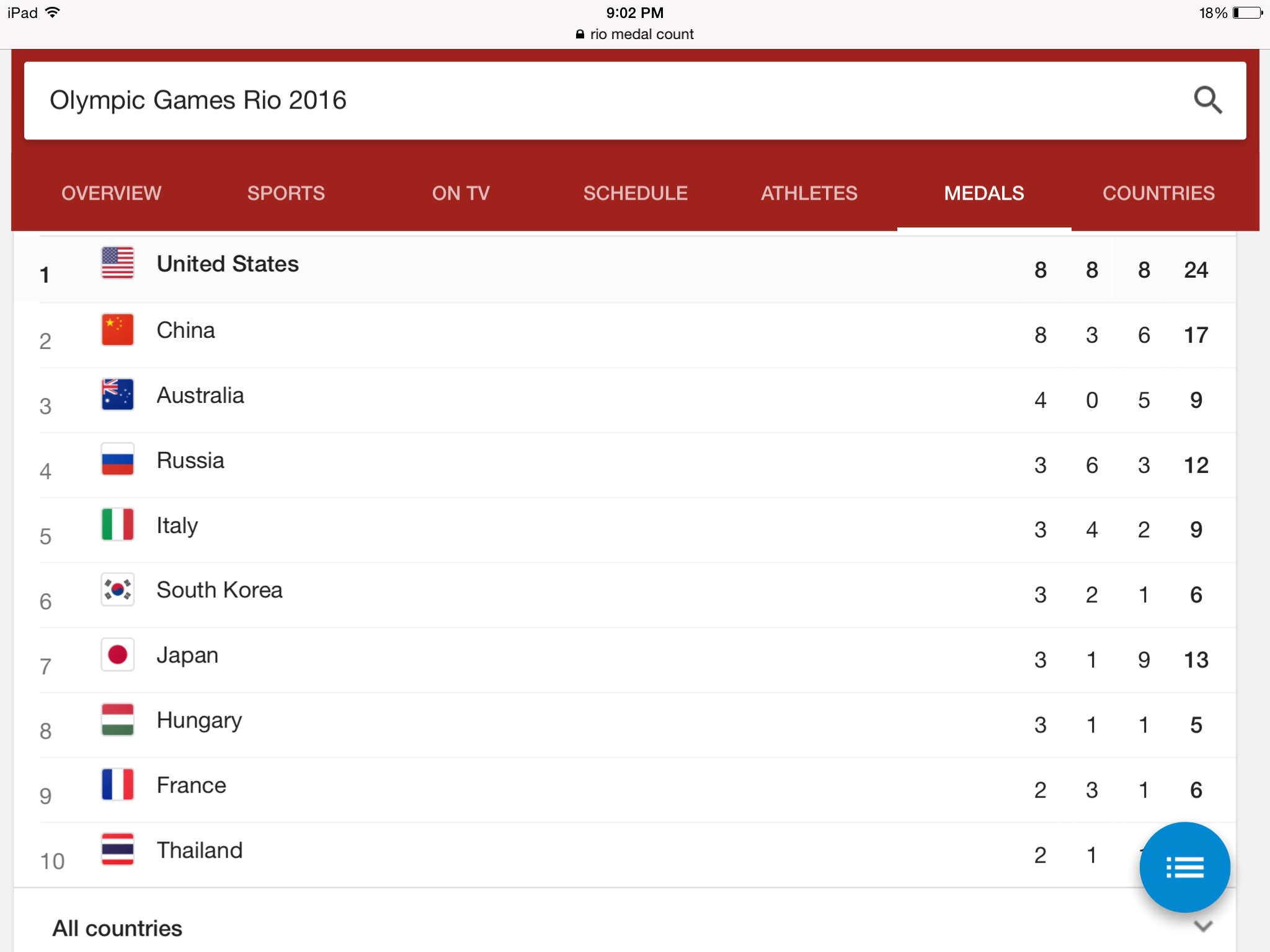This screenshot has width=1270, height=952.
Task: Tap the rio medal count address bar
Action: click(635, 34)
